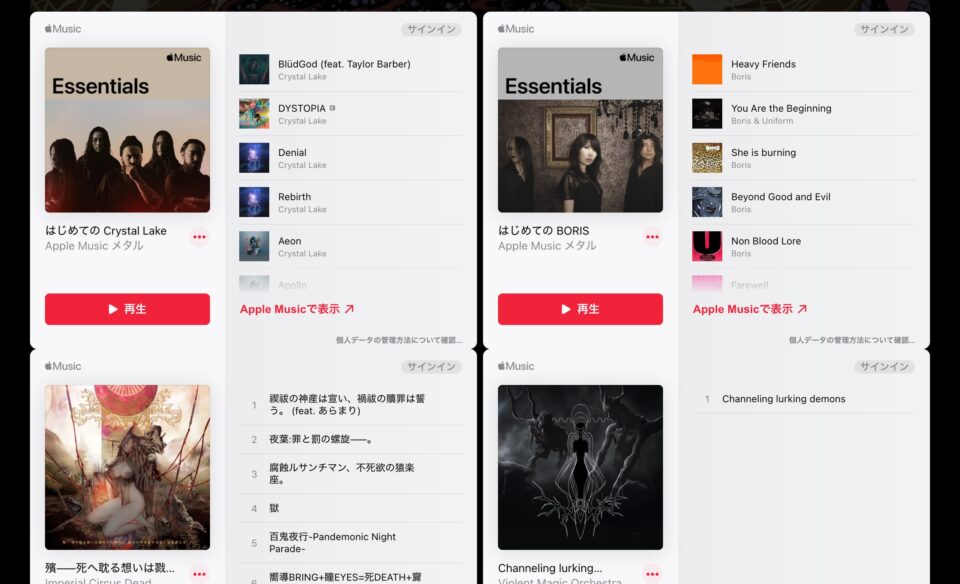The height and width of the screenshot is (584, 960).
Task: Play the Crystal Lake Essentials playlist
Action: click(127, 309)
